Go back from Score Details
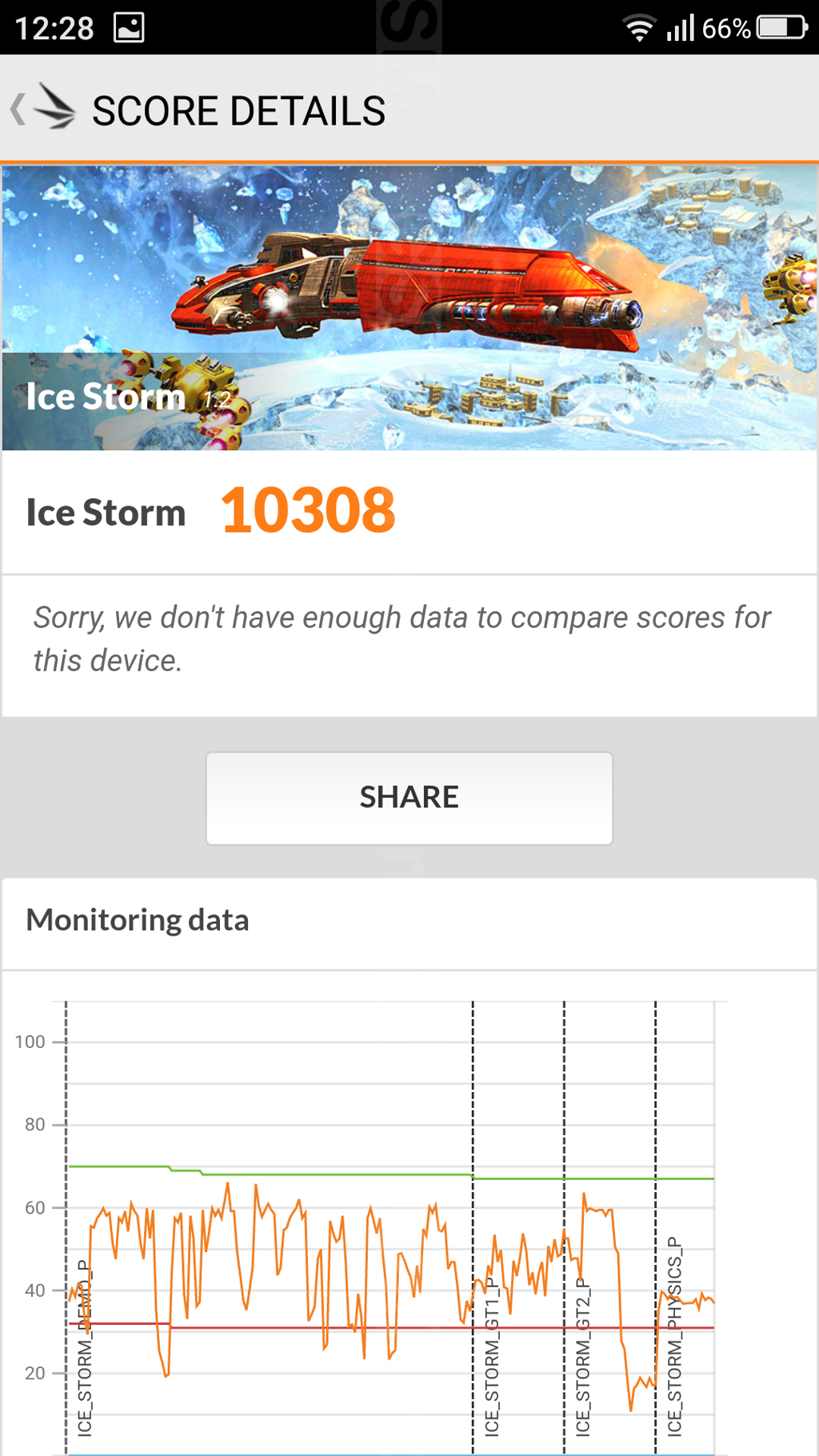The image size is (819, 1456). point(42,109)
